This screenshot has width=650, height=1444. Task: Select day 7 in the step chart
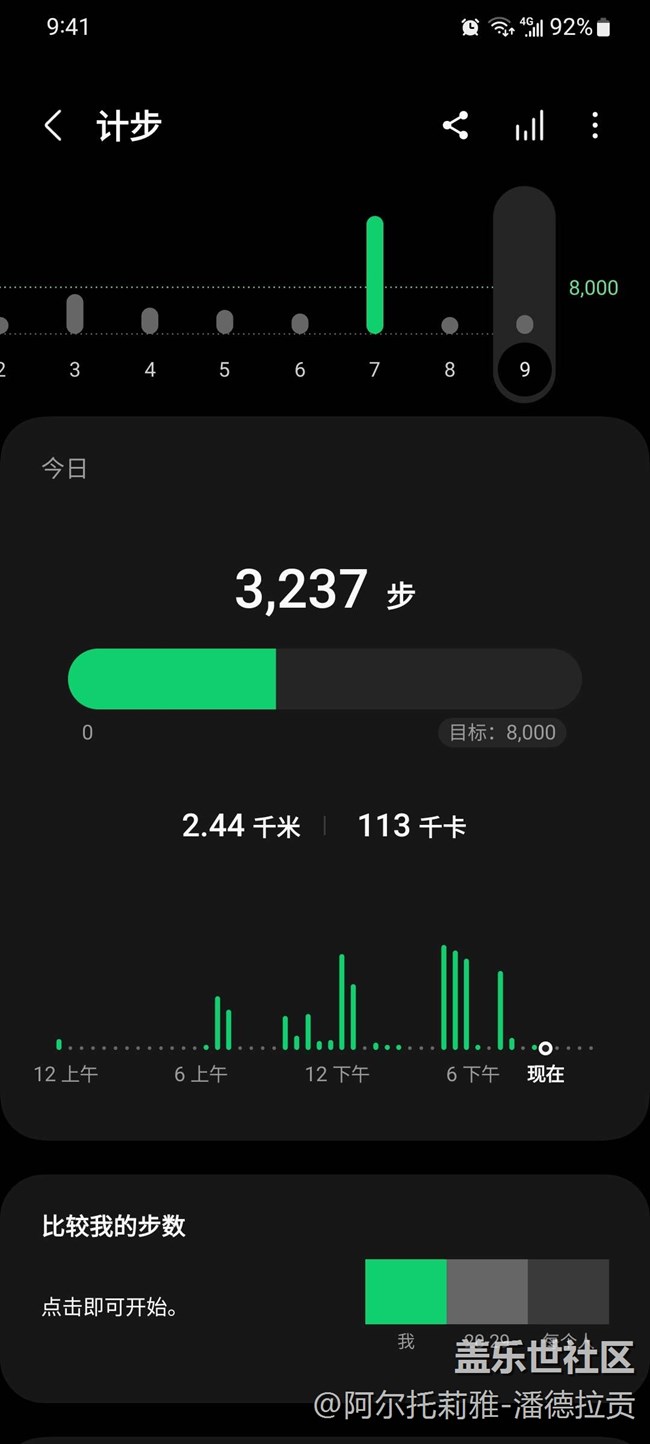(375, 300)
